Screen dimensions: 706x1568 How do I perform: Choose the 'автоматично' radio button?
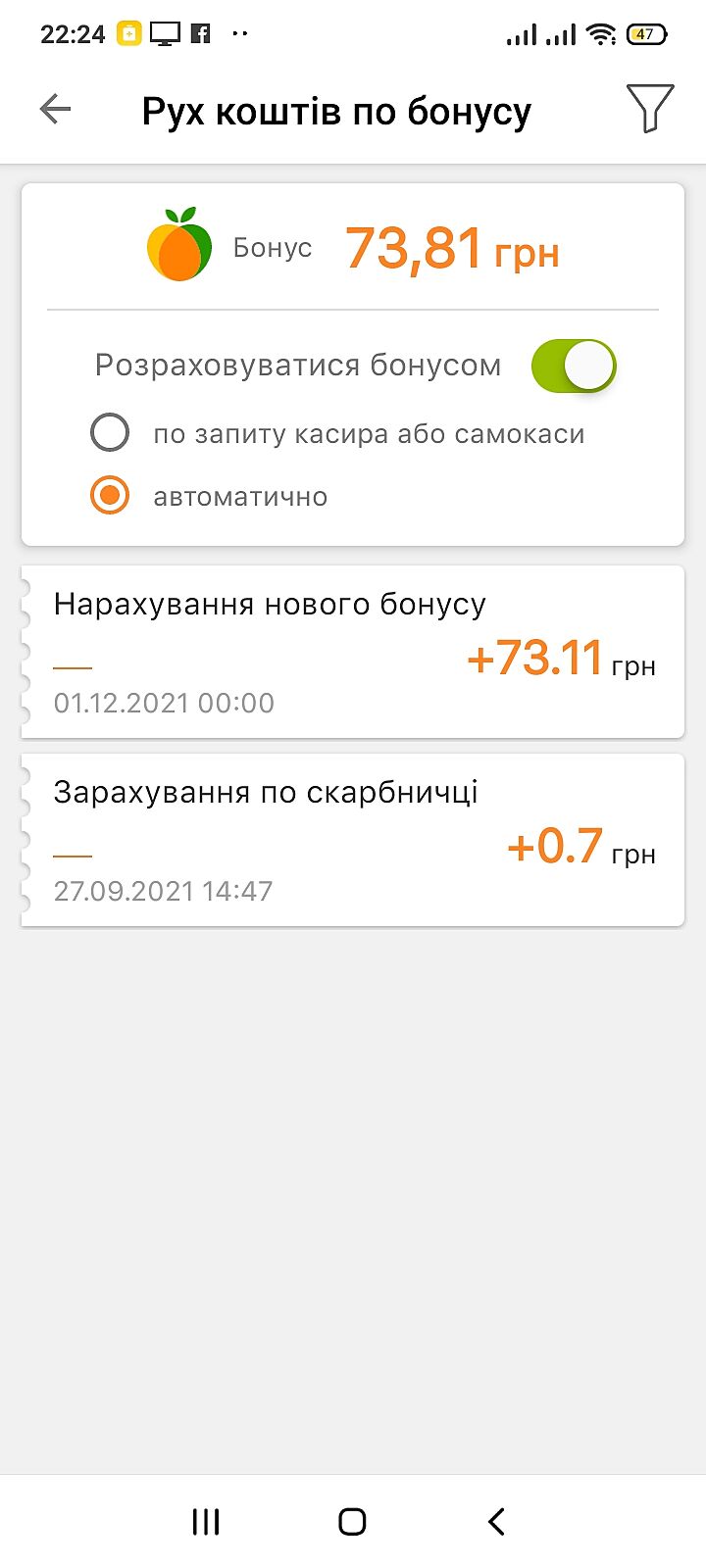(x=110, y=496)
